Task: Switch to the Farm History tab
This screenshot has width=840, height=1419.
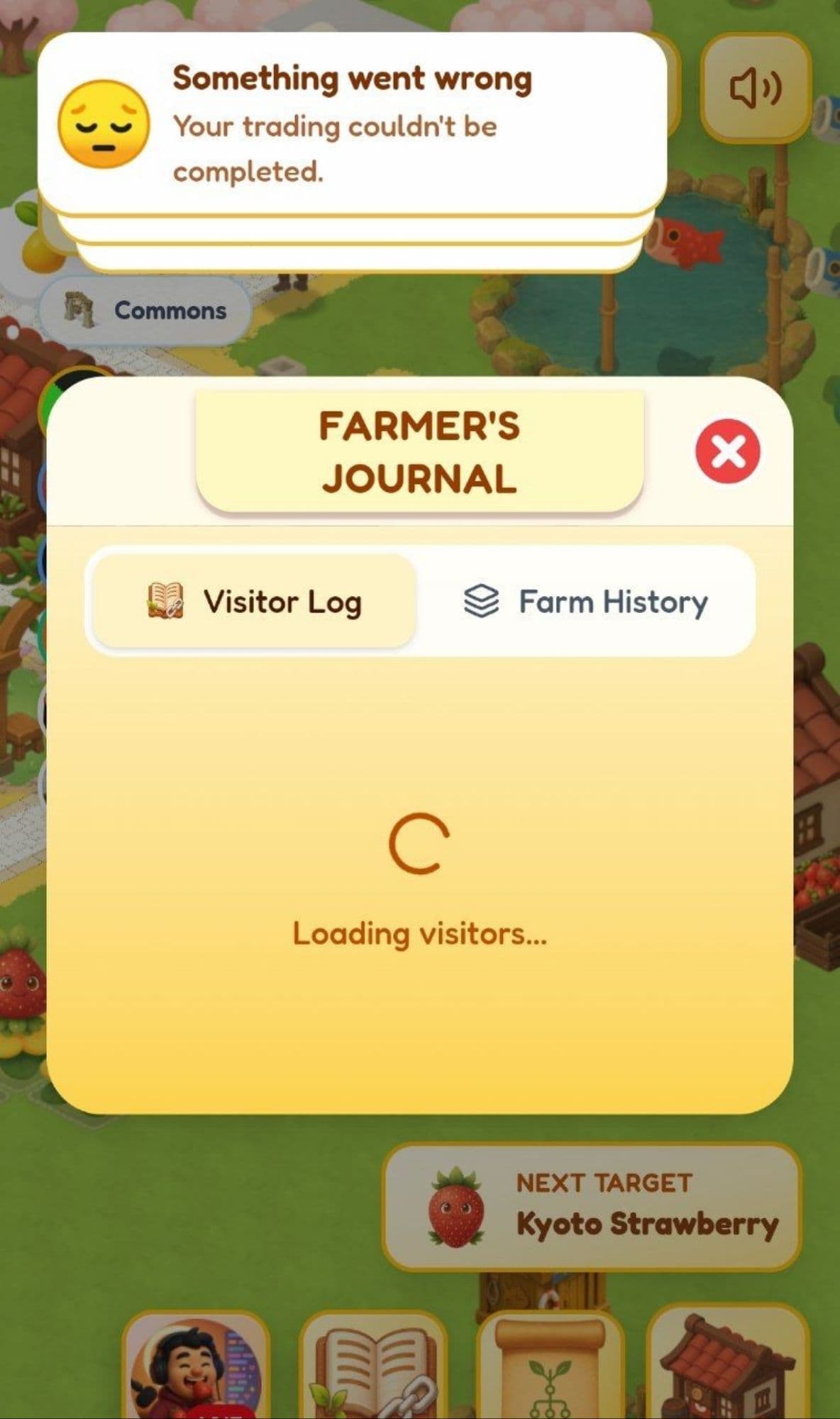Action: (x=585, y=602)
